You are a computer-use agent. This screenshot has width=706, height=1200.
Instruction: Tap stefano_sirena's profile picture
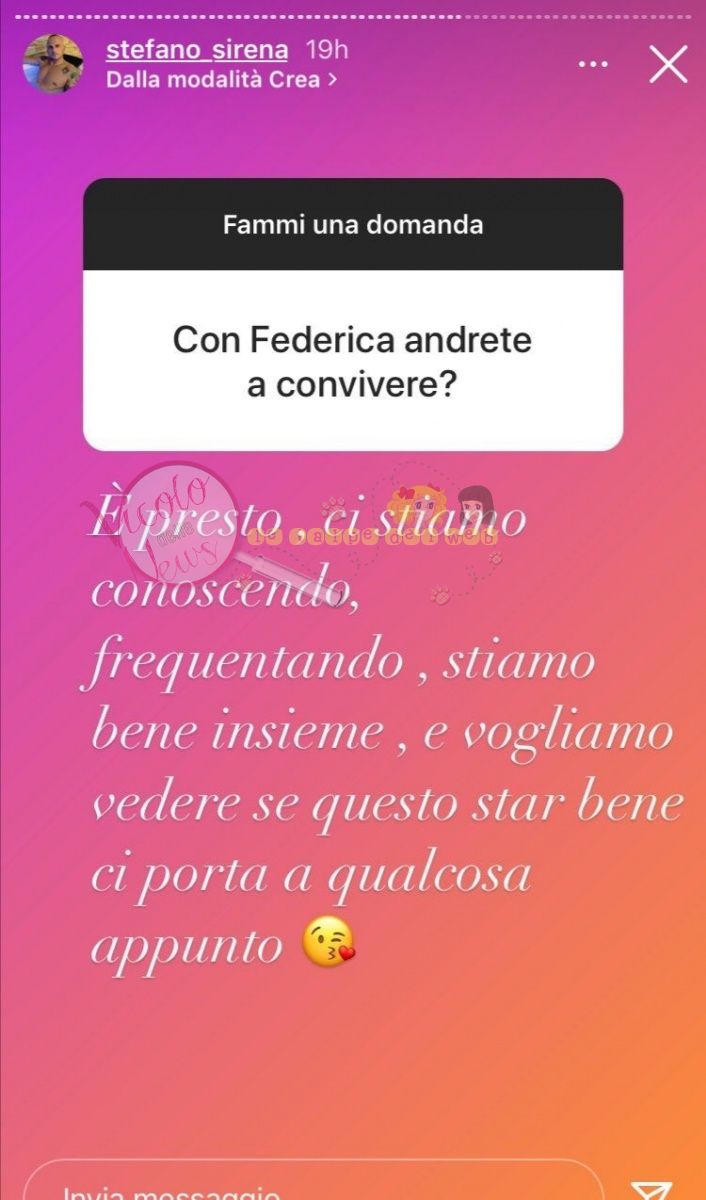click(53, 63)
